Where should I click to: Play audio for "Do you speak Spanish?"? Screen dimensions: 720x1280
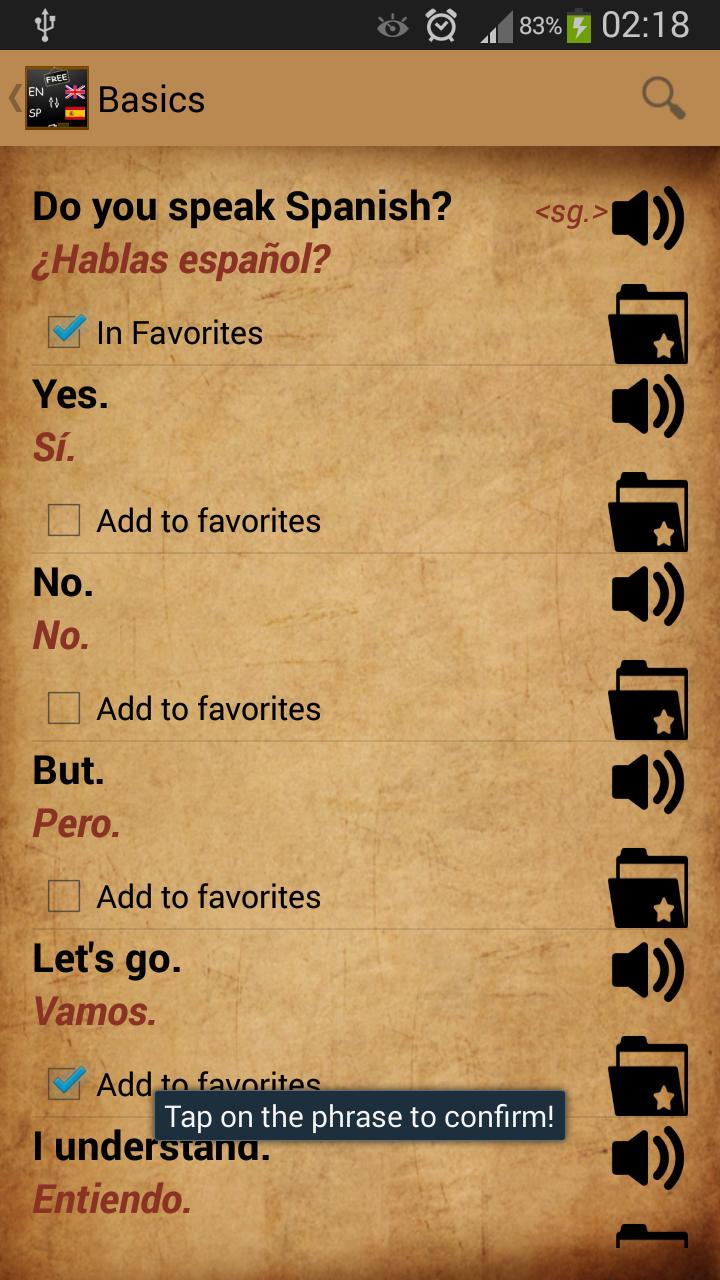(648, 217)
